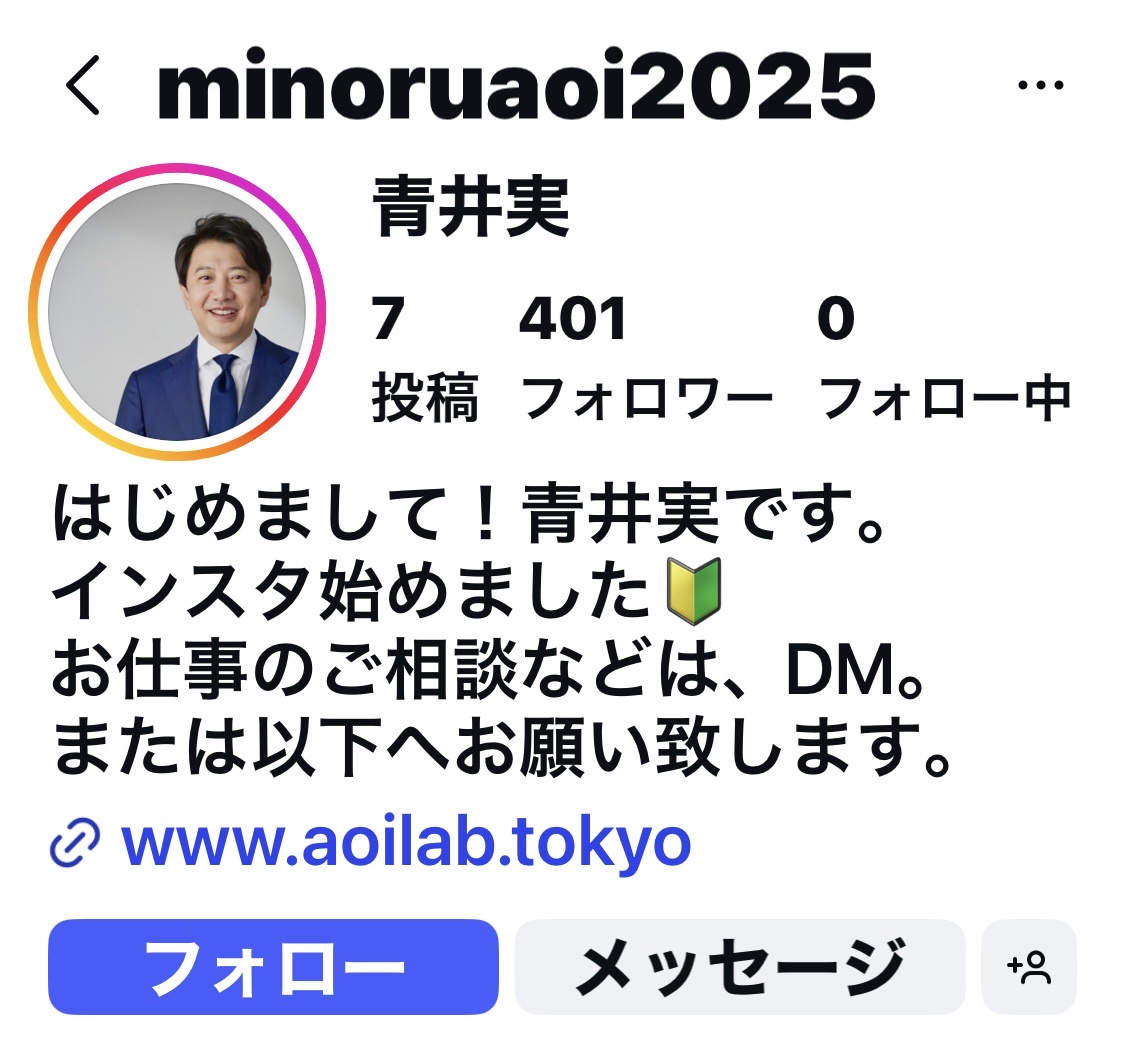This screenshot has width=1125, height=1042.
Task: Open the three-dot overflow menu
Action: point(1040,86)
